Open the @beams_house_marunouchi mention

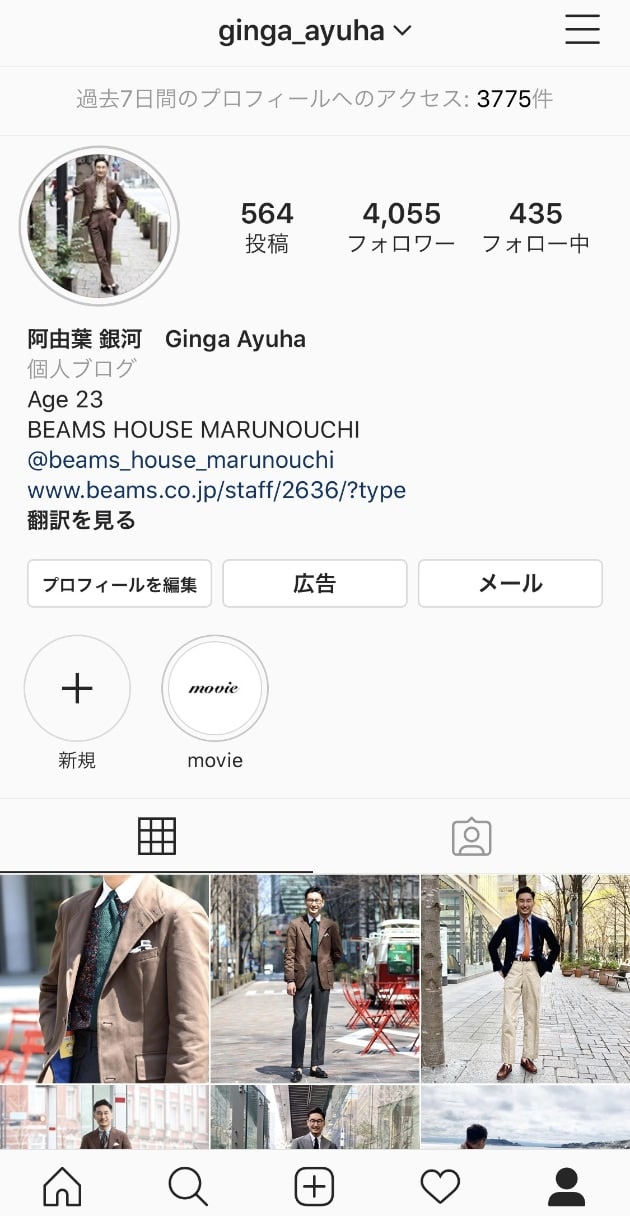[x=180, y=460]
